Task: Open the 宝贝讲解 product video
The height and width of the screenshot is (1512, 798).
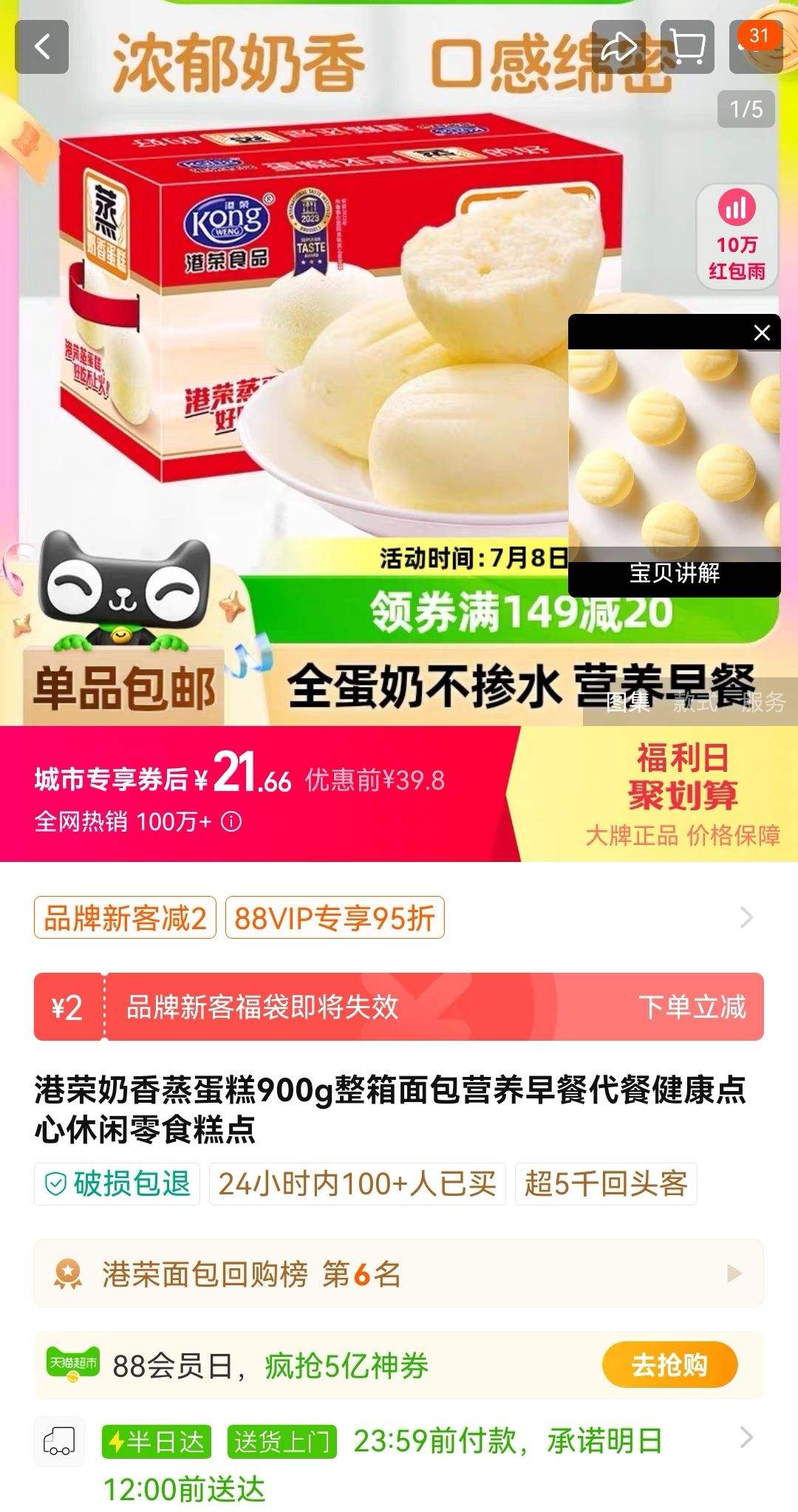Action: (x=674, y=456)
